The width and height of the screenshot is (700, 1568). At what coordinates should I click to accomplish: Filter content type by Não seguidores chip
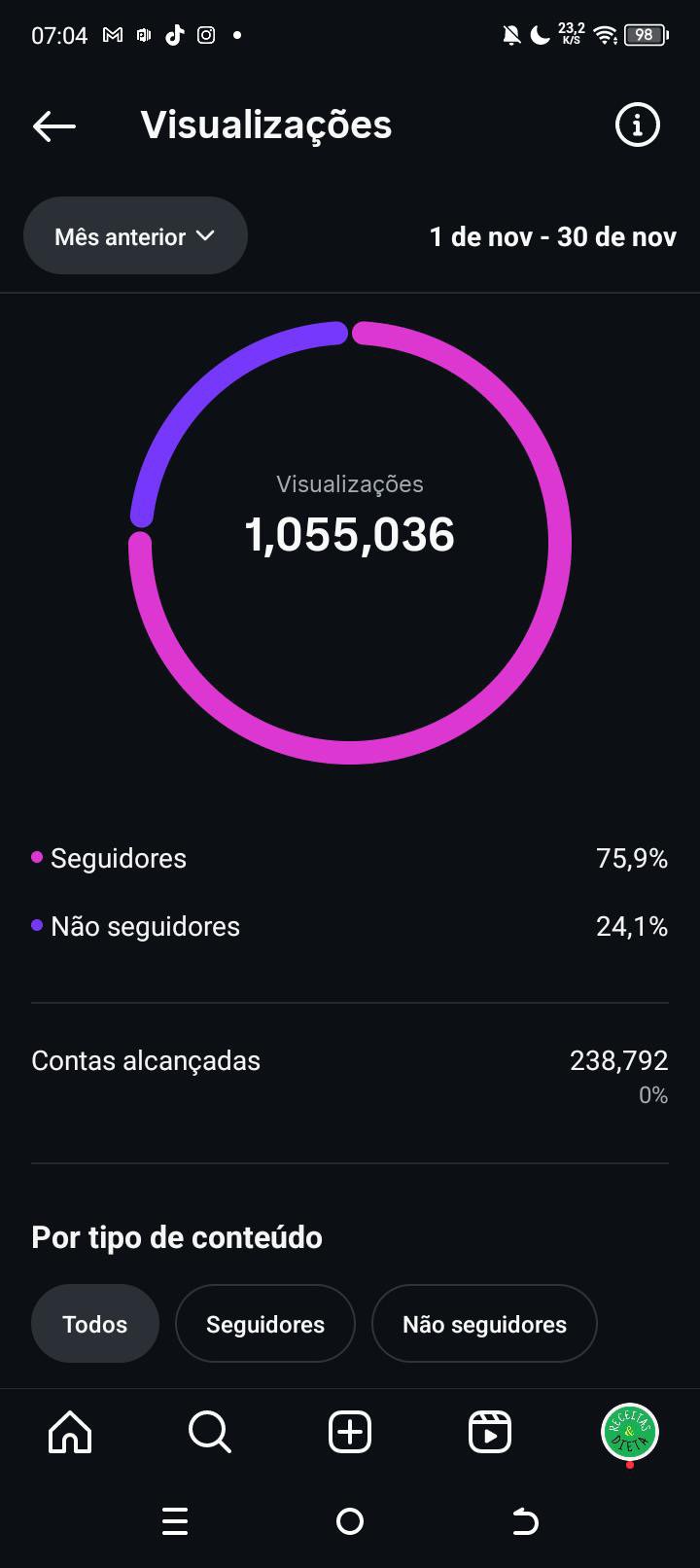click(484, 1324)
